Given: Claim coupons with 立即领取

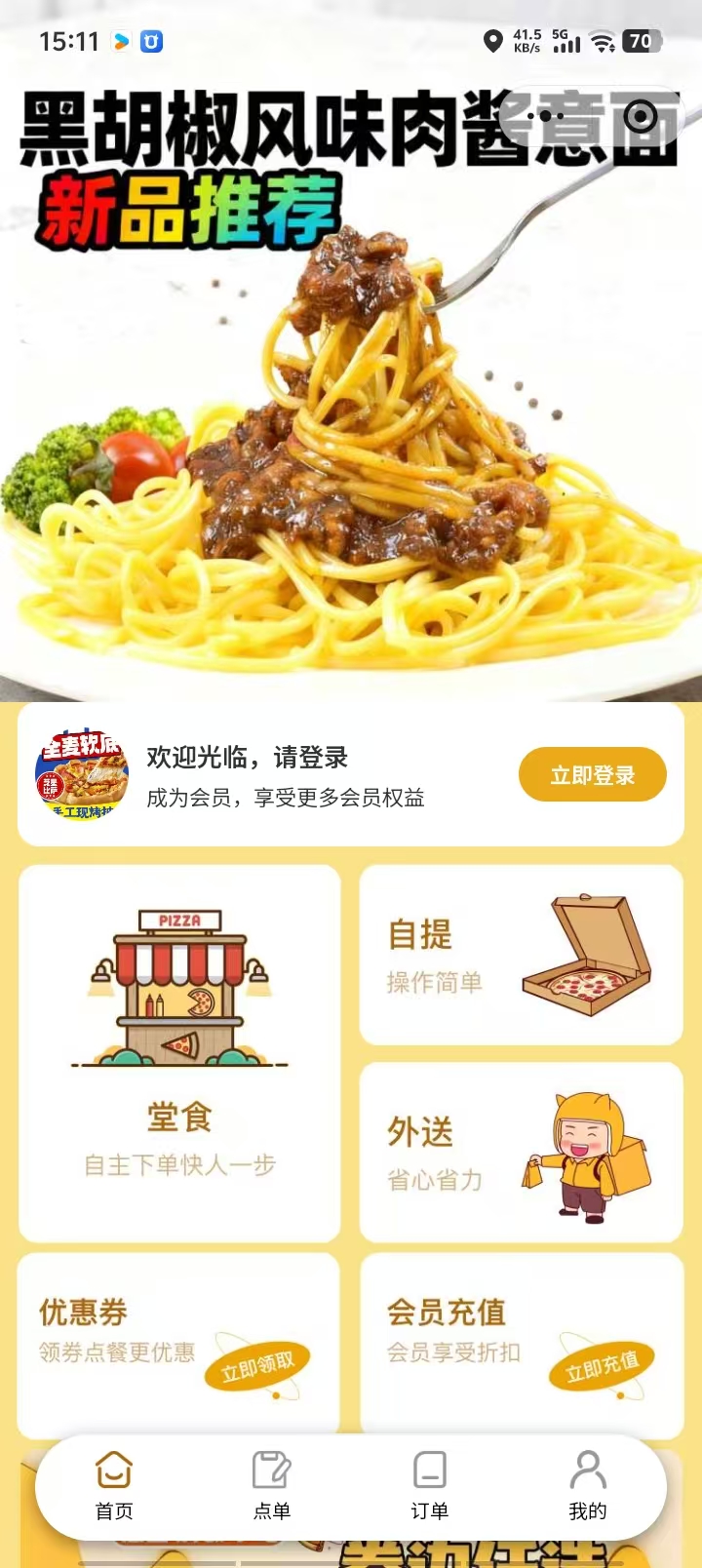Looking at the screenshot, I should [256, 1366].
